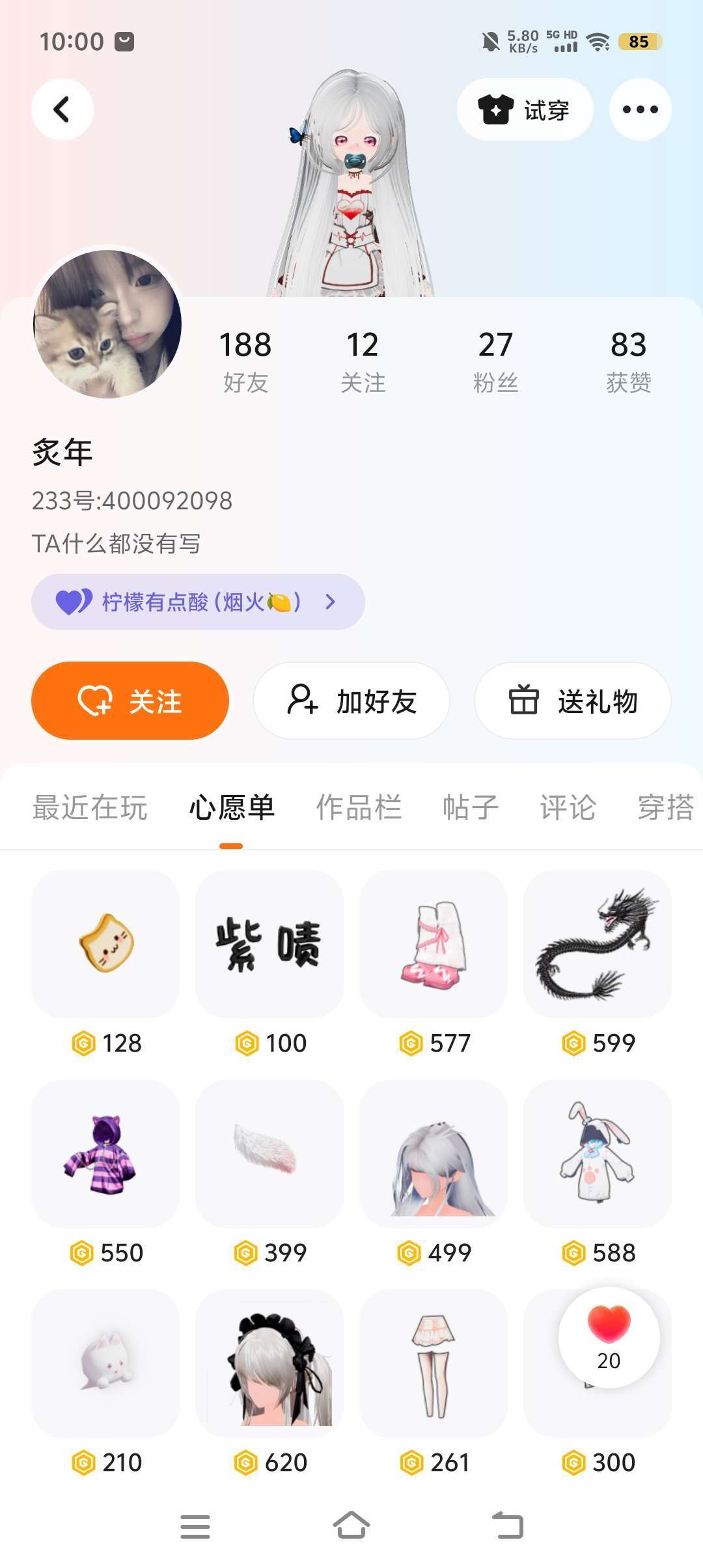703x1568 pixels.
Task: Switch to the 作品栏 tab
Action: pos(359,807)
